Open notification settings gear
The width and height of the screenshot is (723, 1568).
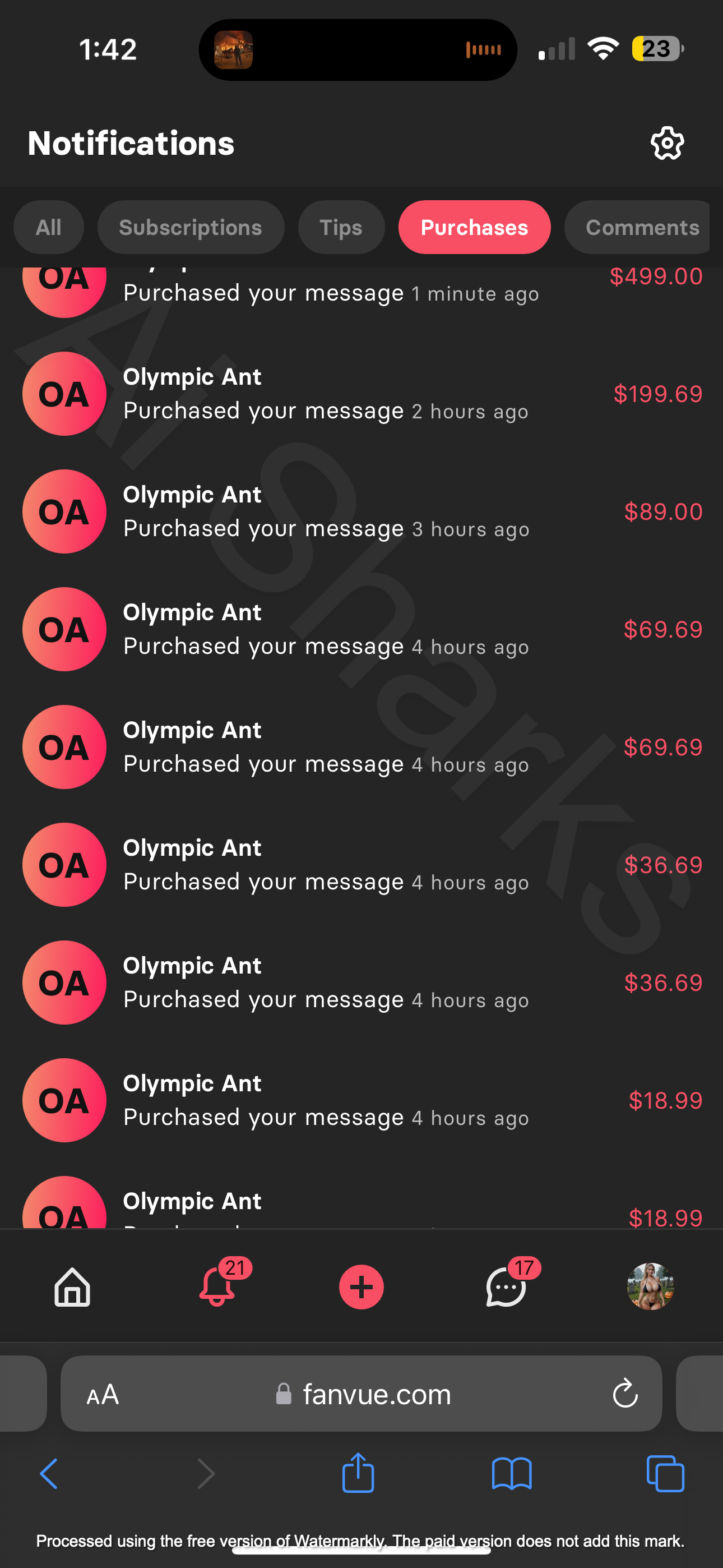coord(667,144)
